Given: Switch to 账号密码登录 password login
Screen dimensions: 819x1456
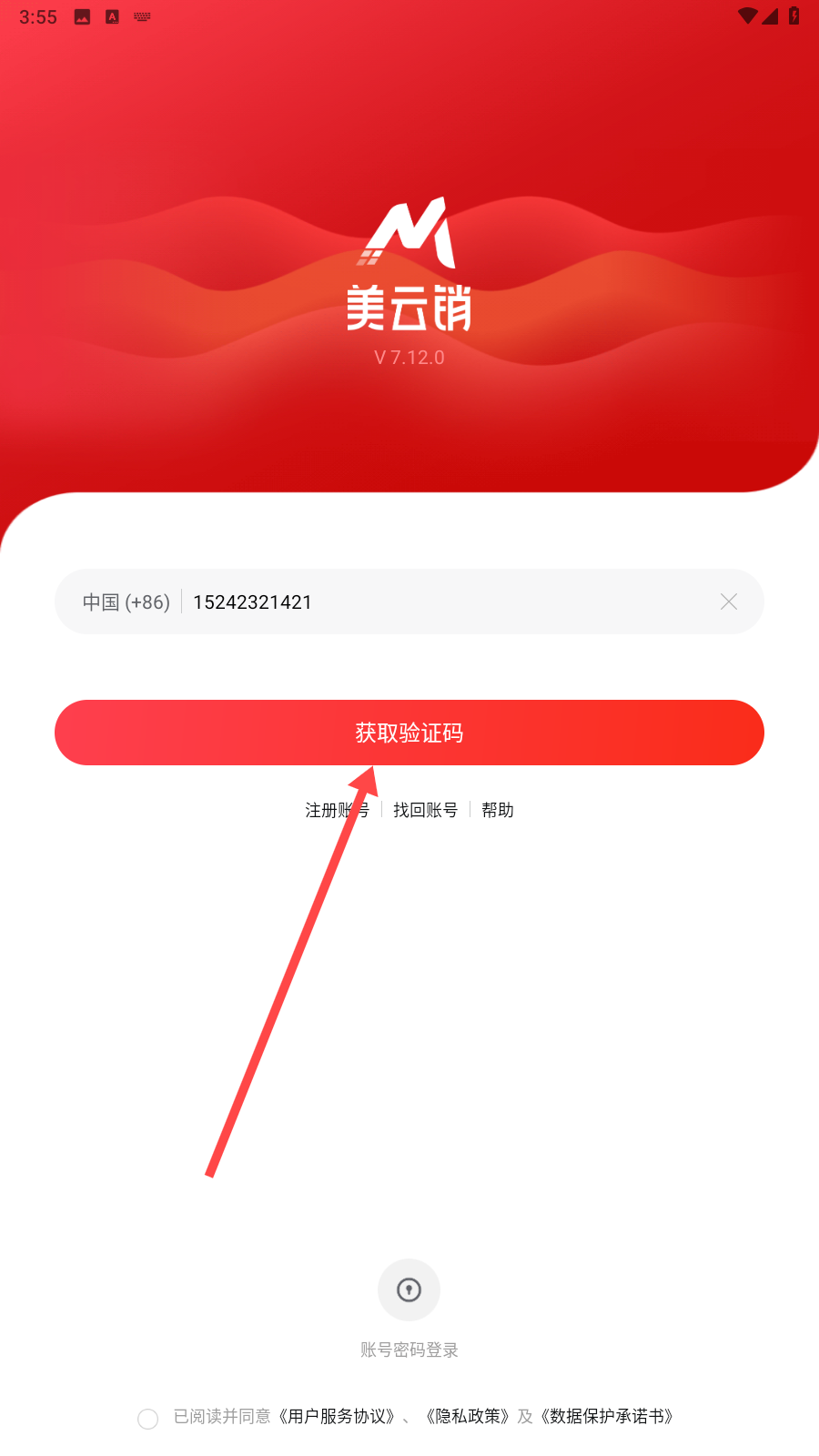Looking at the screenshot, I should pyautogui.click(x=409, y=1309).
